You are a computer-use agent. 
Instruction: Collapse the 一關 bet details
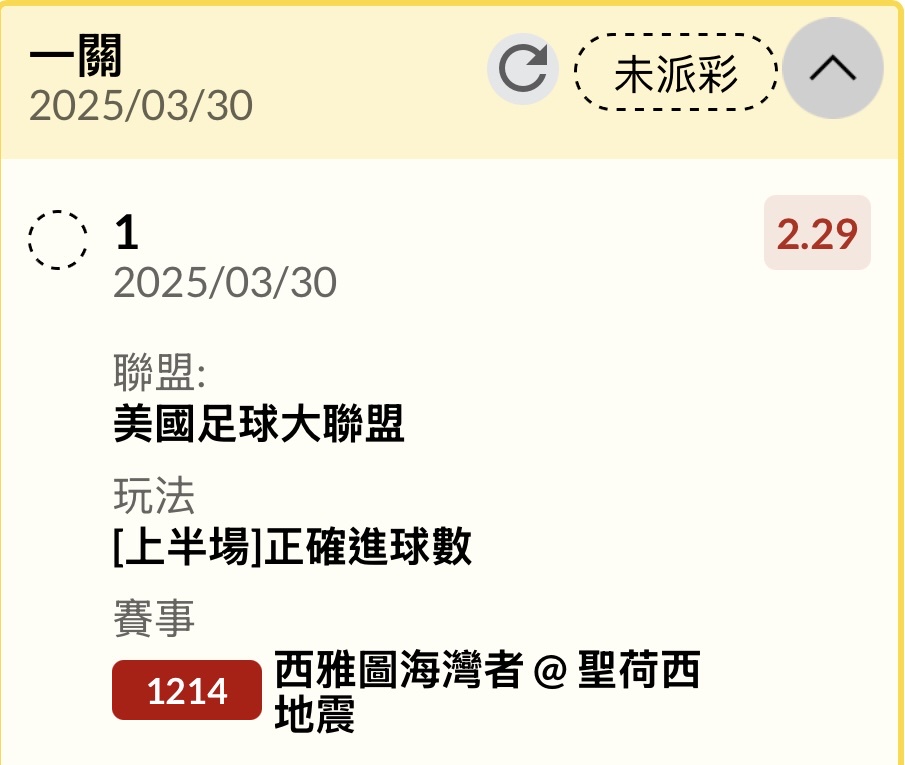(832, 69)
